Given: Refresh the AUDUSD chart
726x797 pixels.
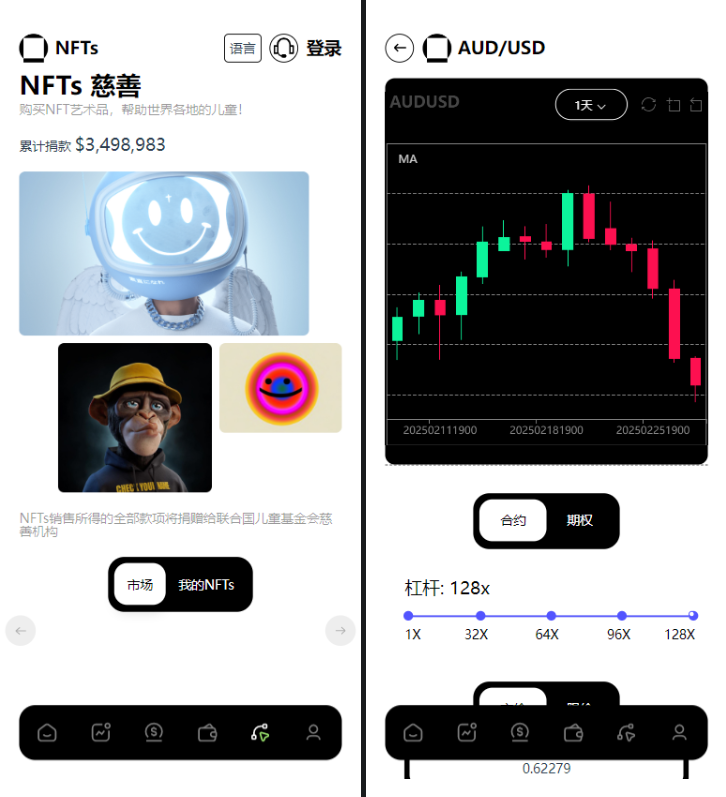Looking at the screenshot, I should 648,105.
